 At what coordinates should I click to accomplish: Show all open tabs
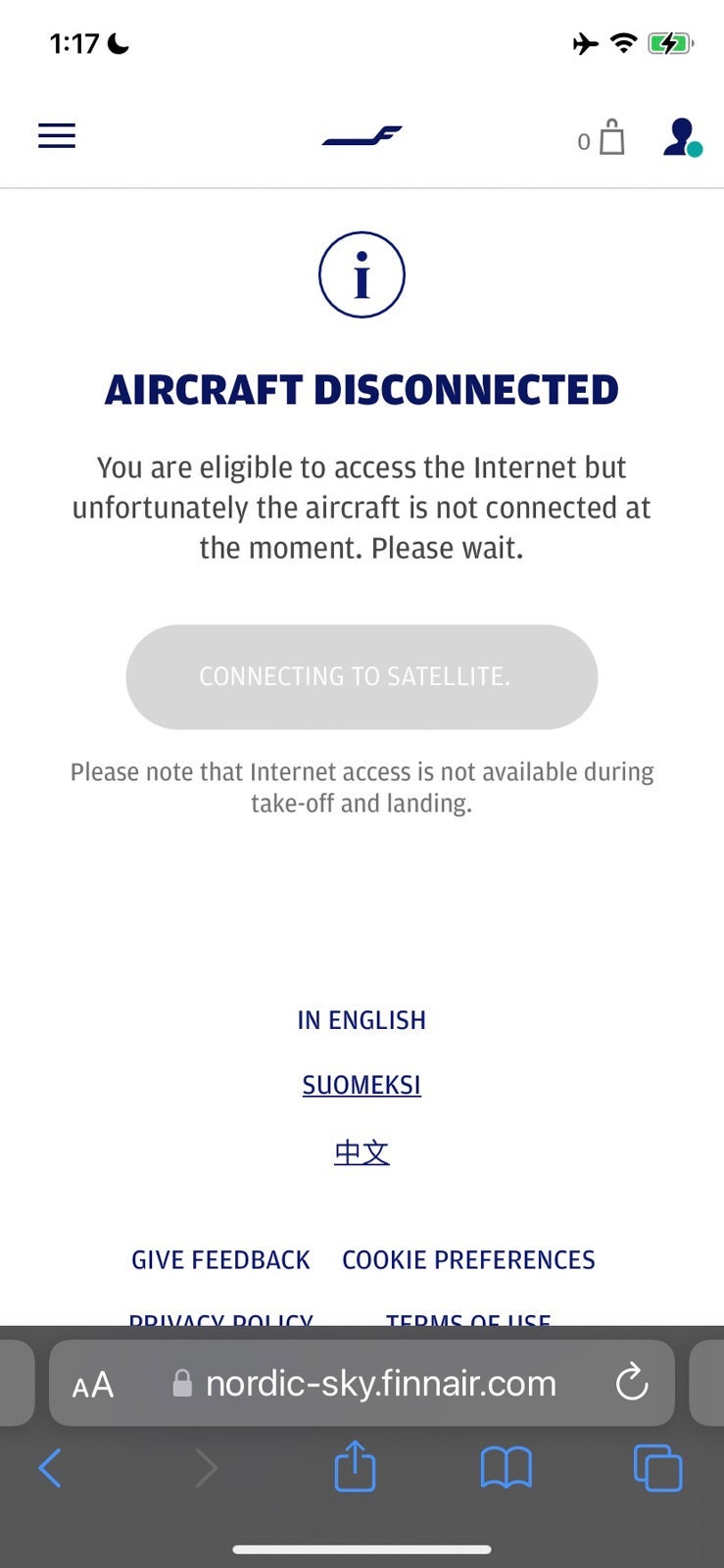[657, 1468]
